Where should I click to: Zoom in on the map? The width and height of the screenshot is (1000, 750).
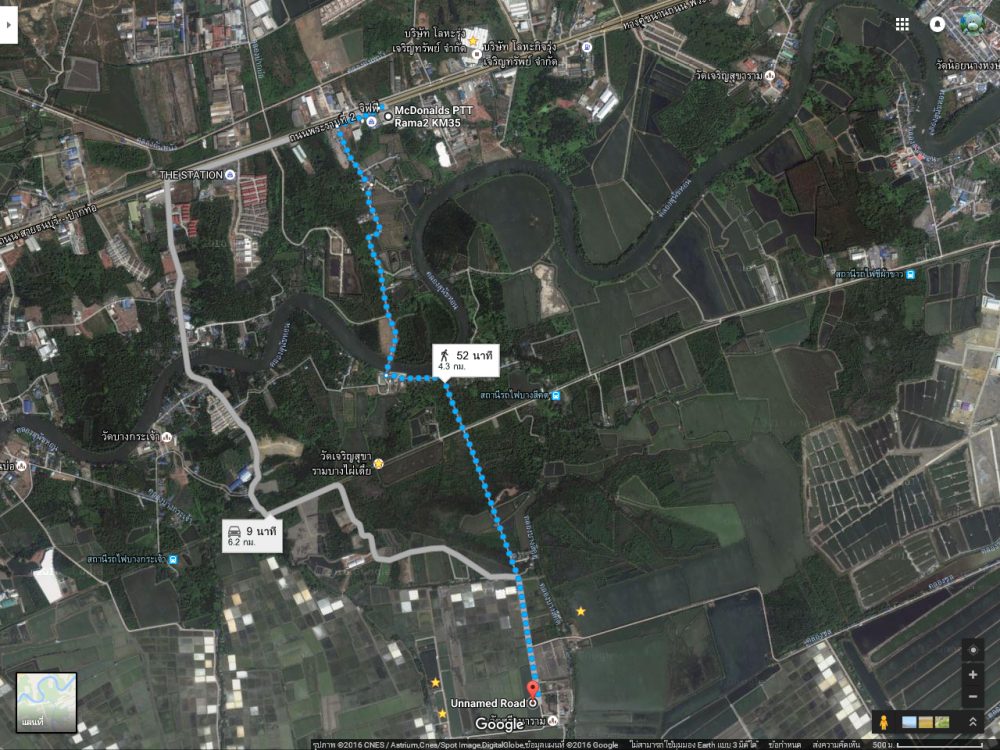click(x=973, y=675)
